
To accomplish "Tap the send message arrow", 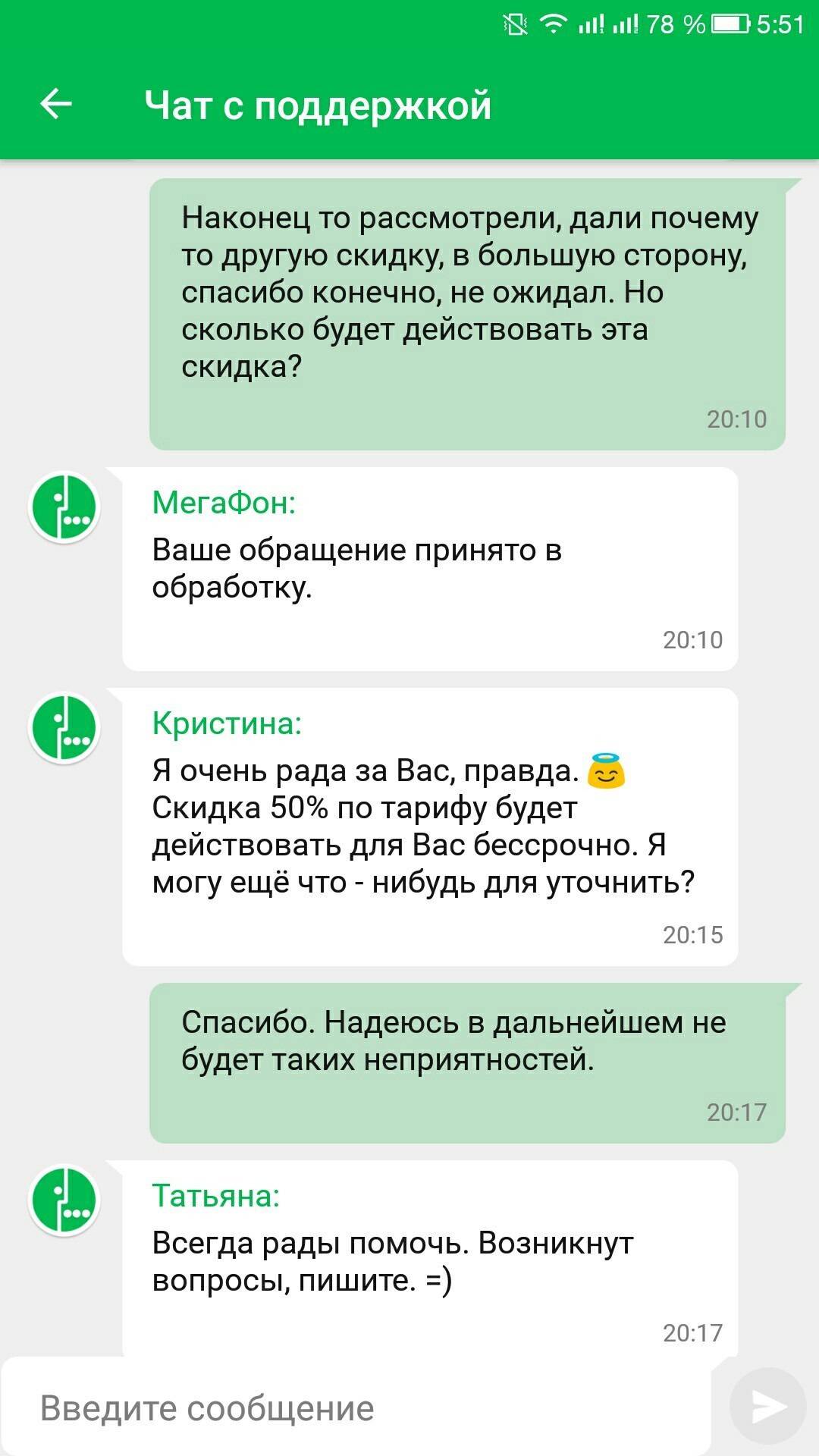I will coord(767,1407).
